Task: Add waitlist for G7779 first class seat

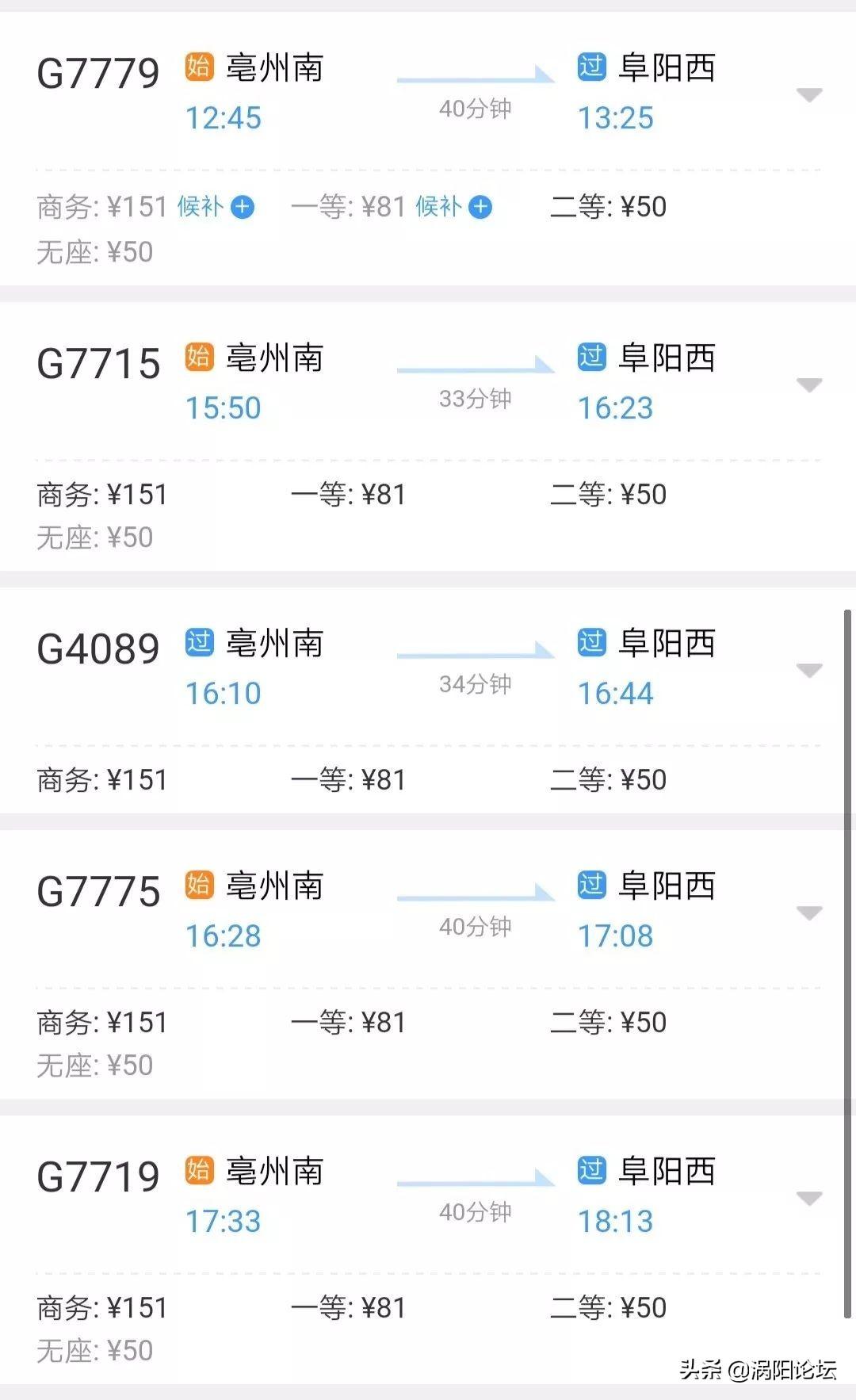Action: (480, 207)
